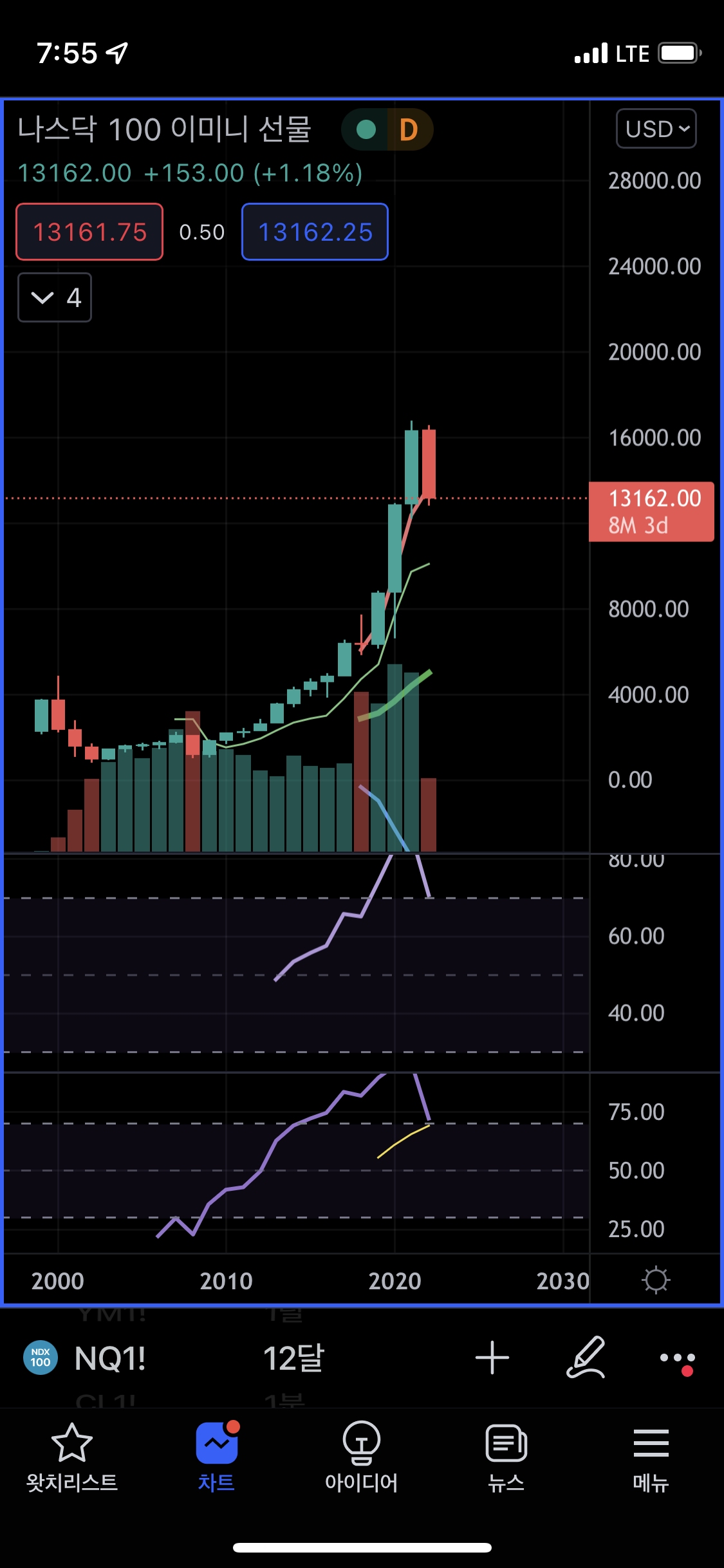Expand the collapsed indicators legend

[x=55, y=297]
